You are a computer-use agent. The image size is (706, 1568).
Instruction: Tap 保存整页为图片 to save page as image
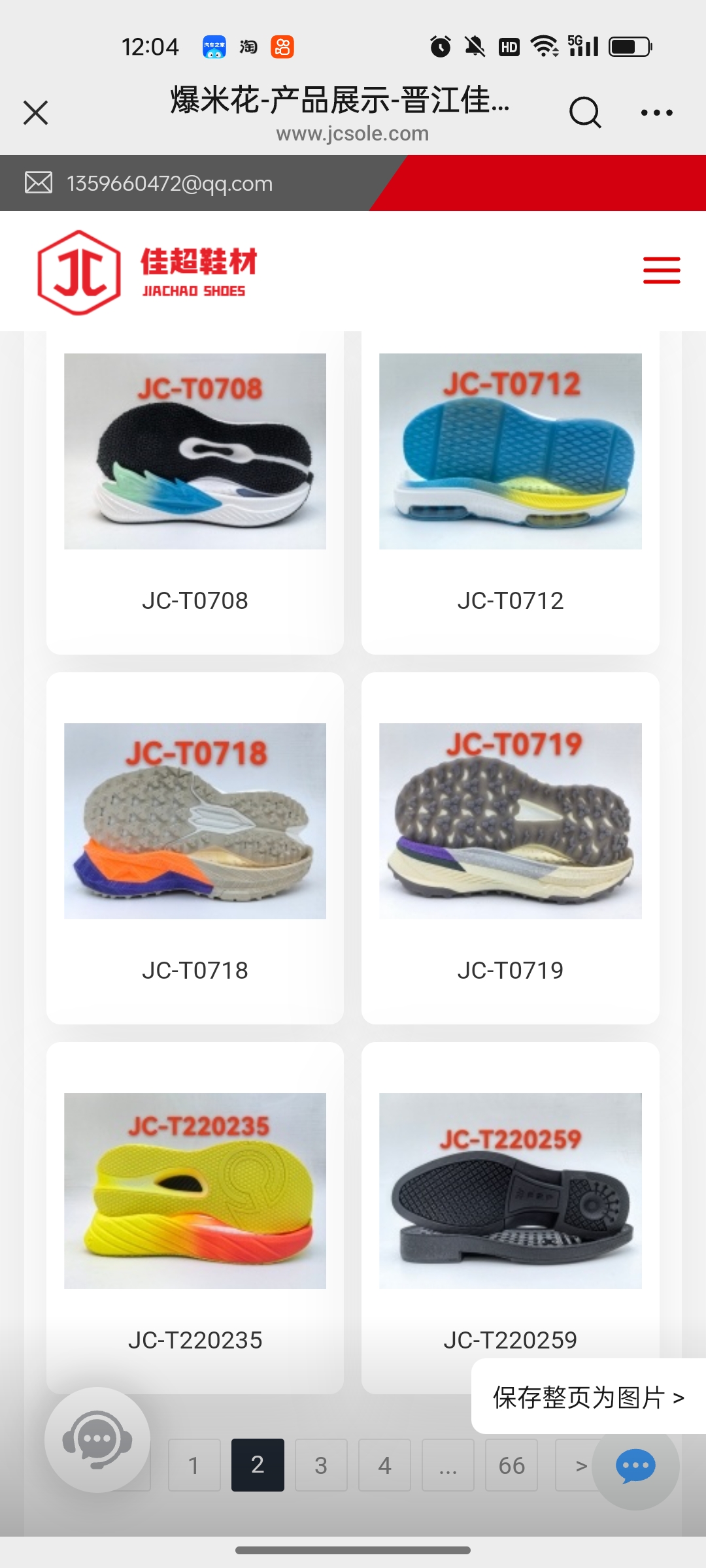pos(588,1397)
